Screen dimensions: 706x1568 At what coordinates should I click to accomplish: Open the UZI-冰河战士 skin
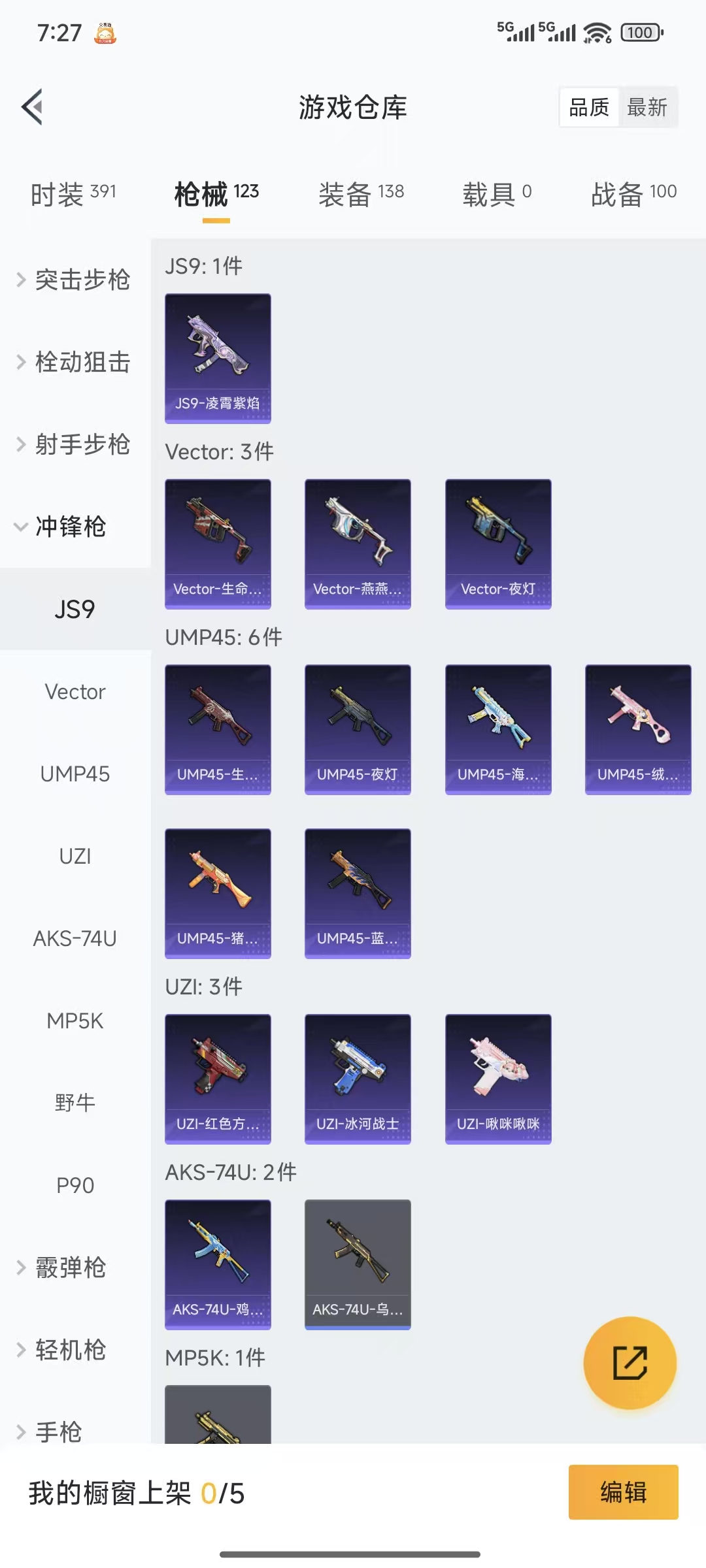(x=358, y=1079)
